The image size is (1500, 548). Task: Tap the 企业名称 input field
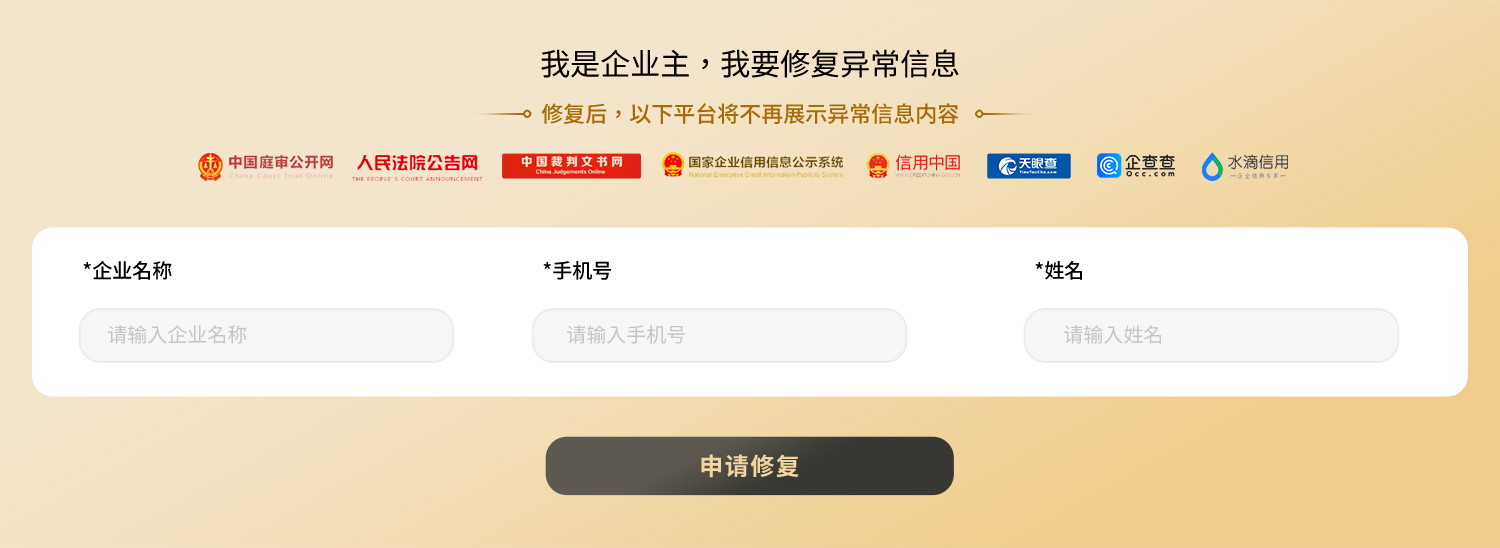(x=266, y=335)
